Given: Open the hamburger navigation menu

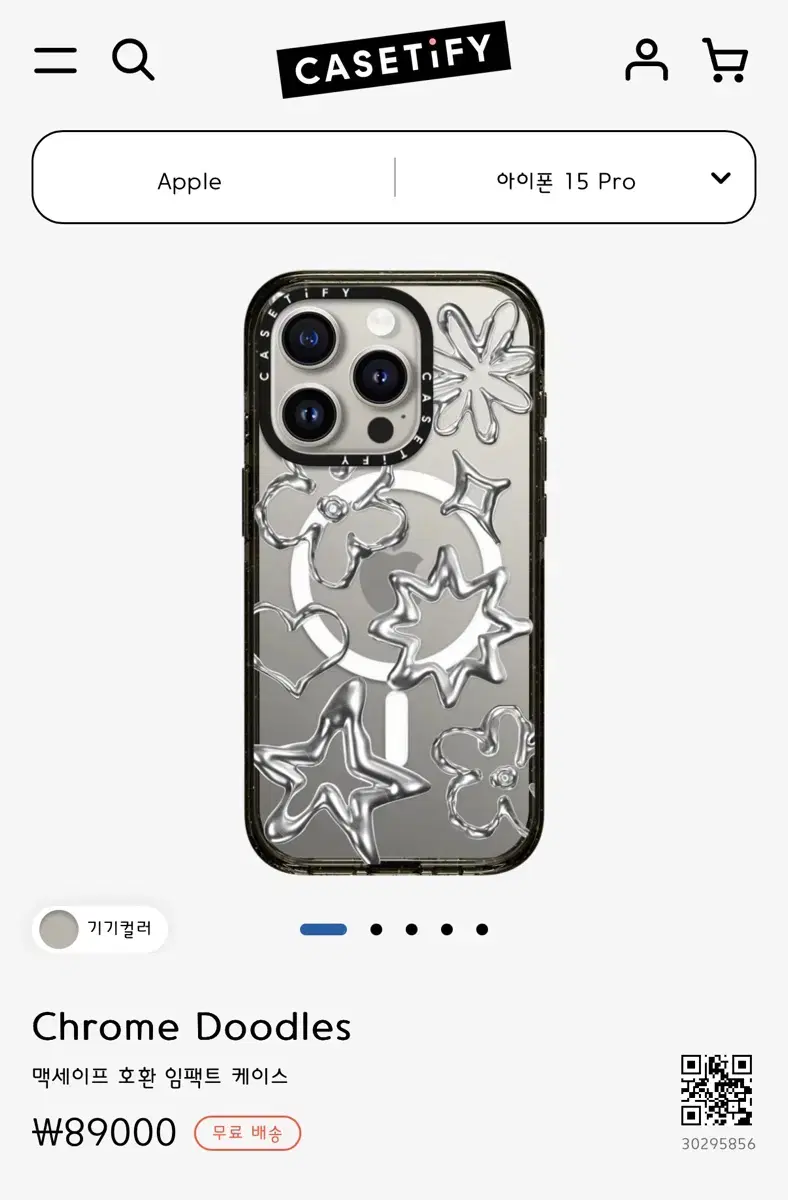Looking at the screenshot, I should click(55, 60).
